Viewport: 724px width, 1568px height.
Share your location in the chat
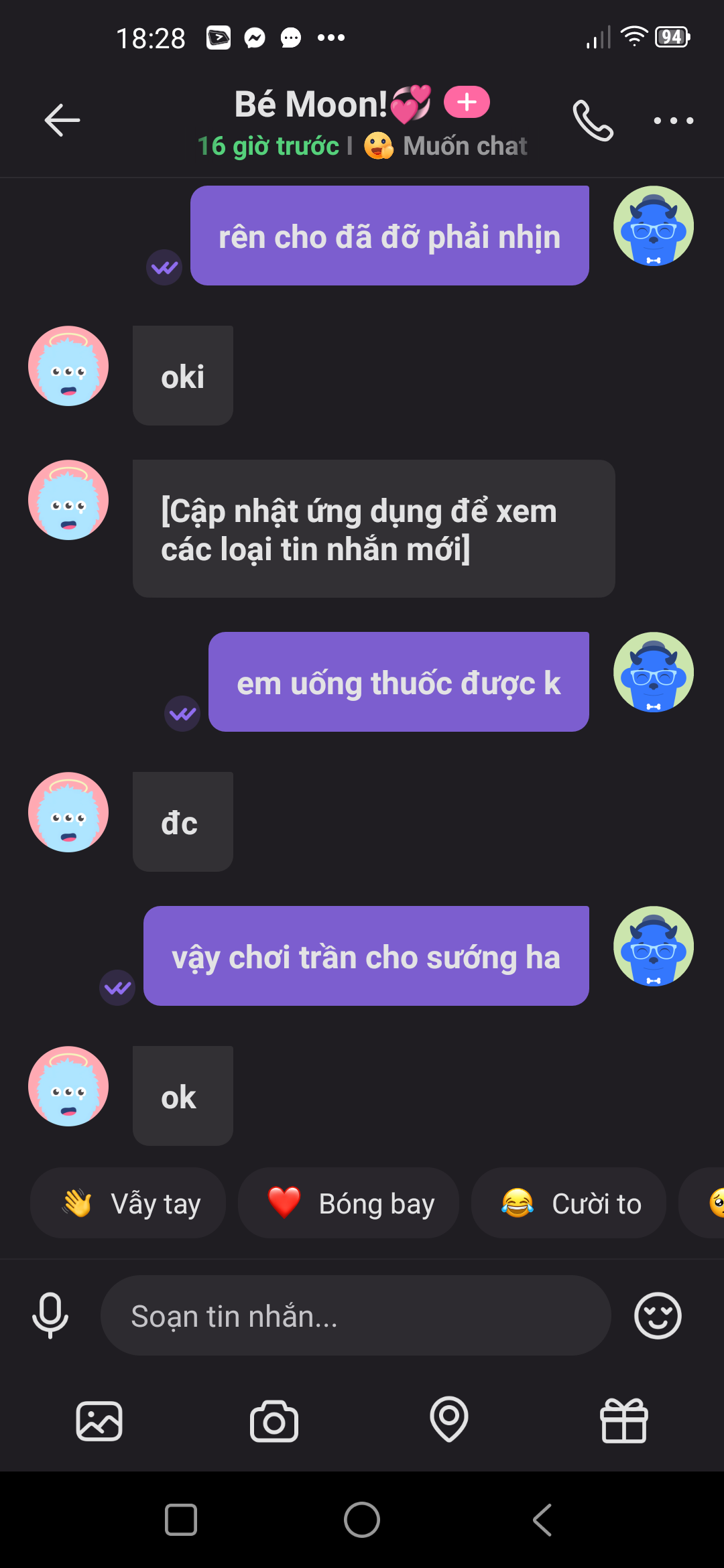pyautogui.click(x=449, y=1421)
